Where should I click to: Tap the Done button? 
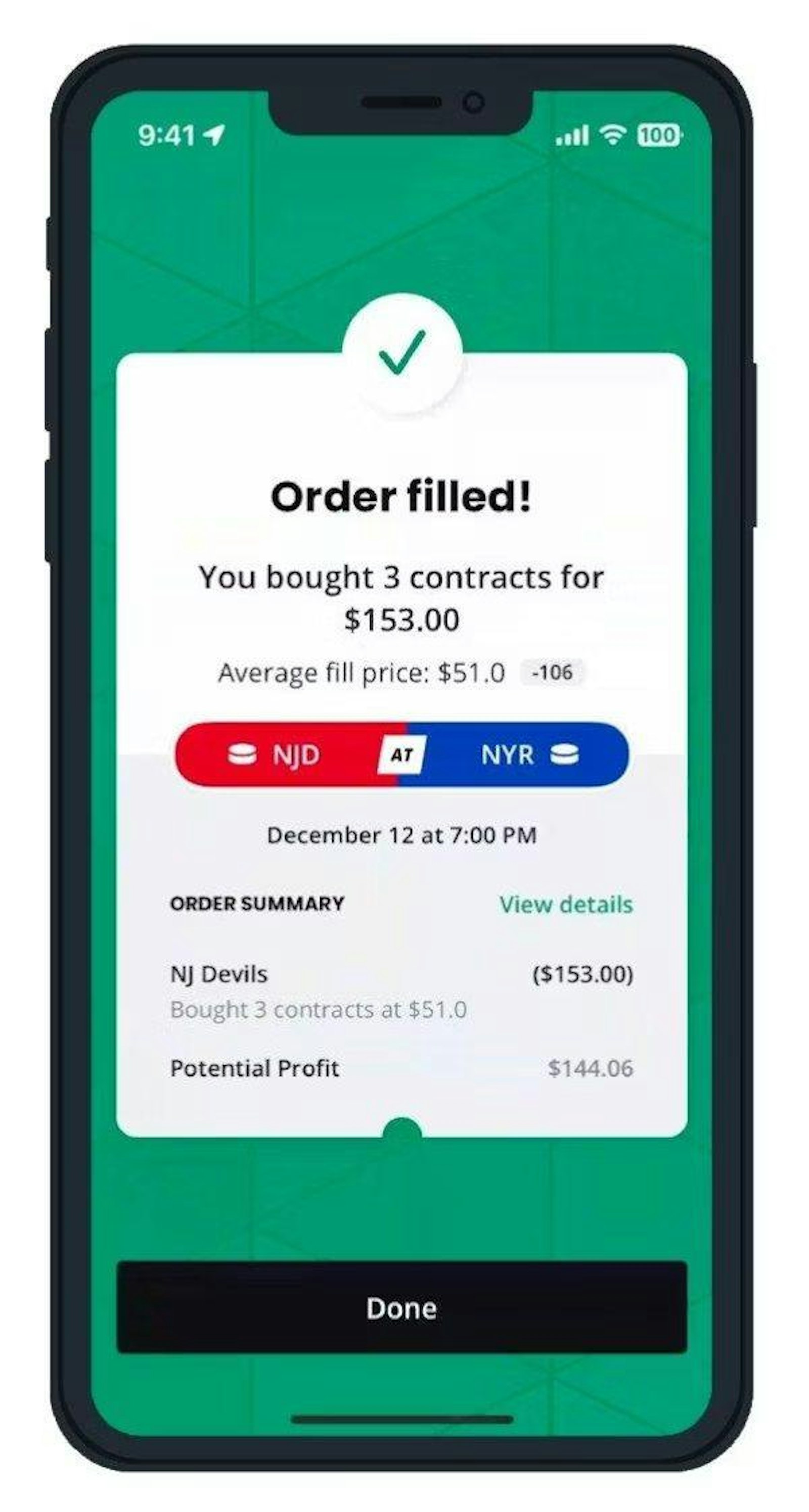click(x=401, y=1308)
